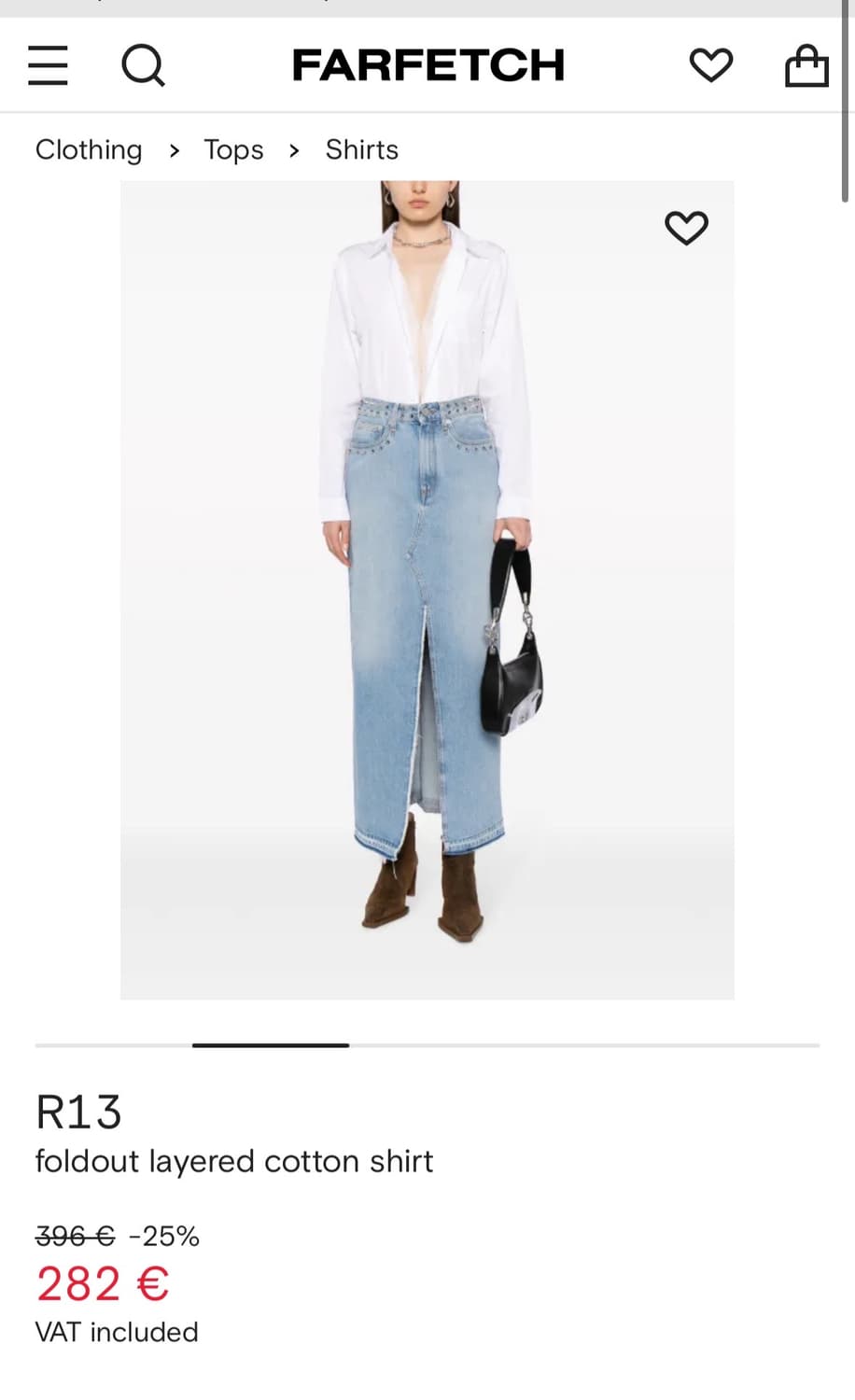
Task: Open the search tool
Action: (x=143, y=64)
